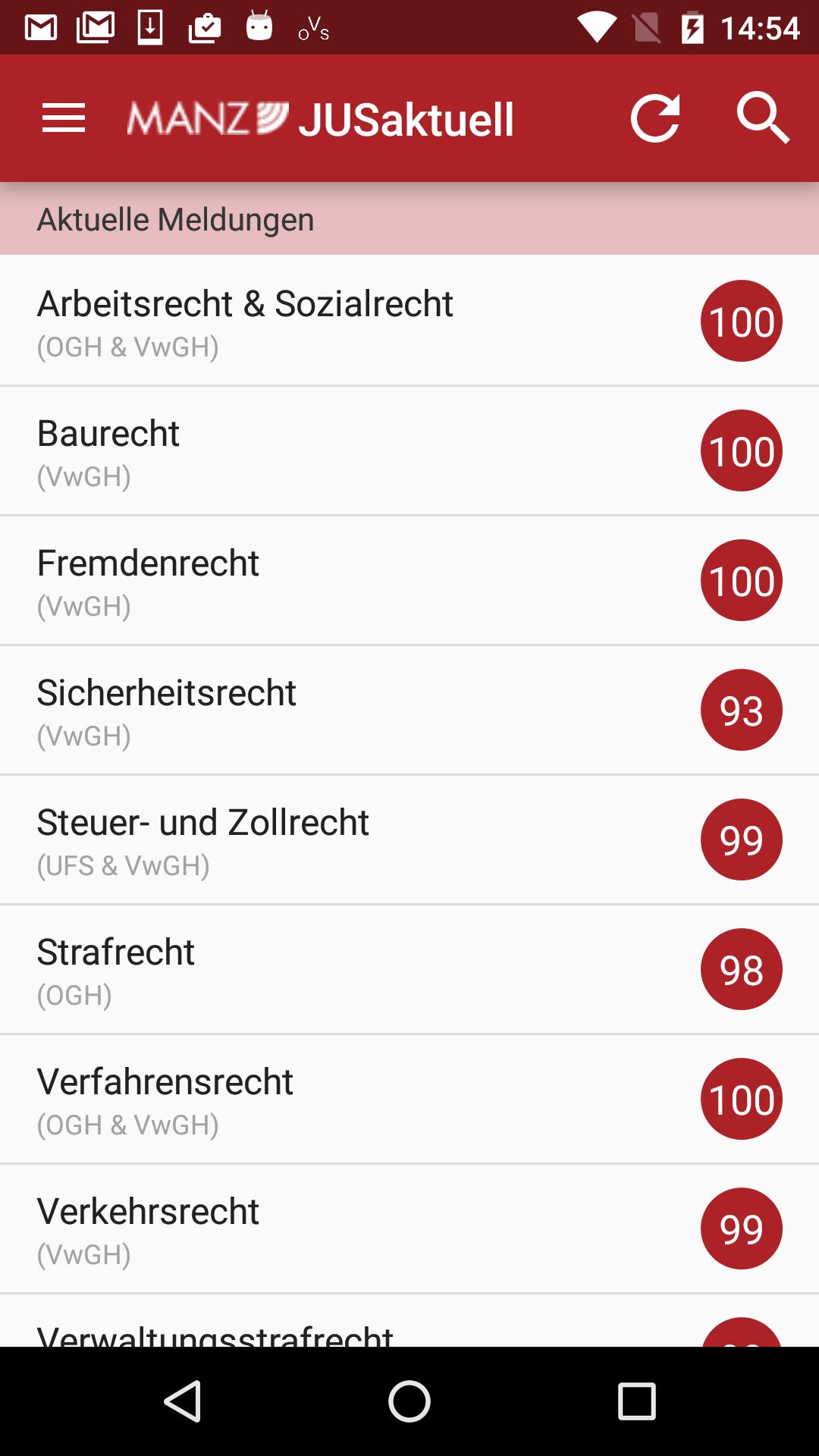Screen dimensions: 819x1456
Task: Open the Arbeitsrecht & Sozialrecht category
Action: point(303,320)
